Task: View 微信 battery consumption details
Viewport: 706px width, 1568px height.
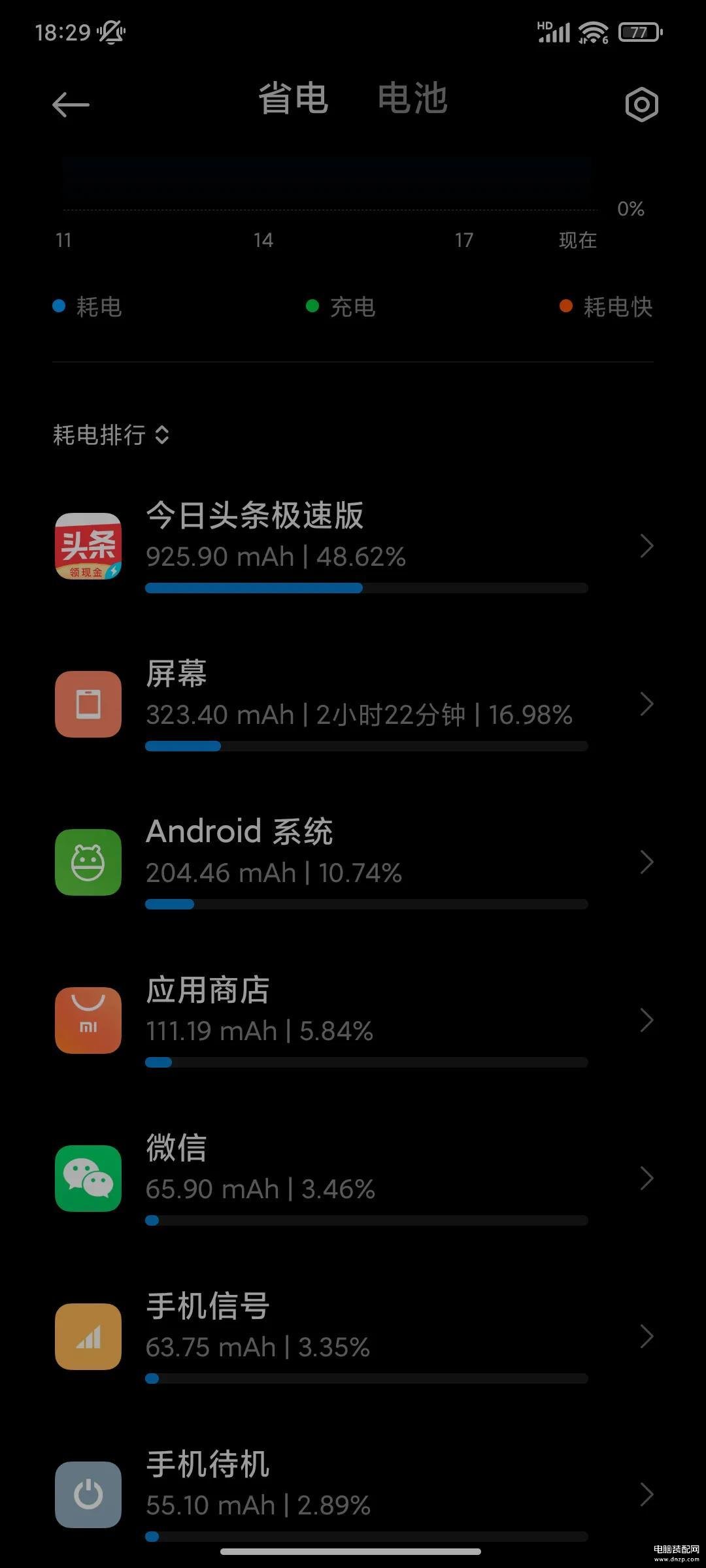Action: click(x=353, y=1179)
